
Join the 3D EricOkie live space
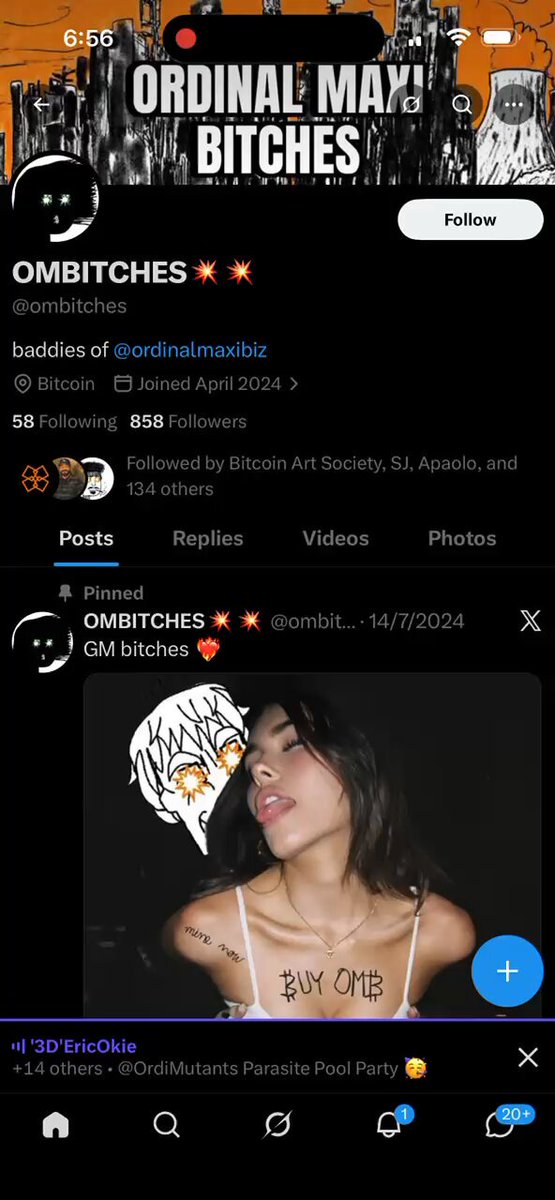pos(250,1057)
